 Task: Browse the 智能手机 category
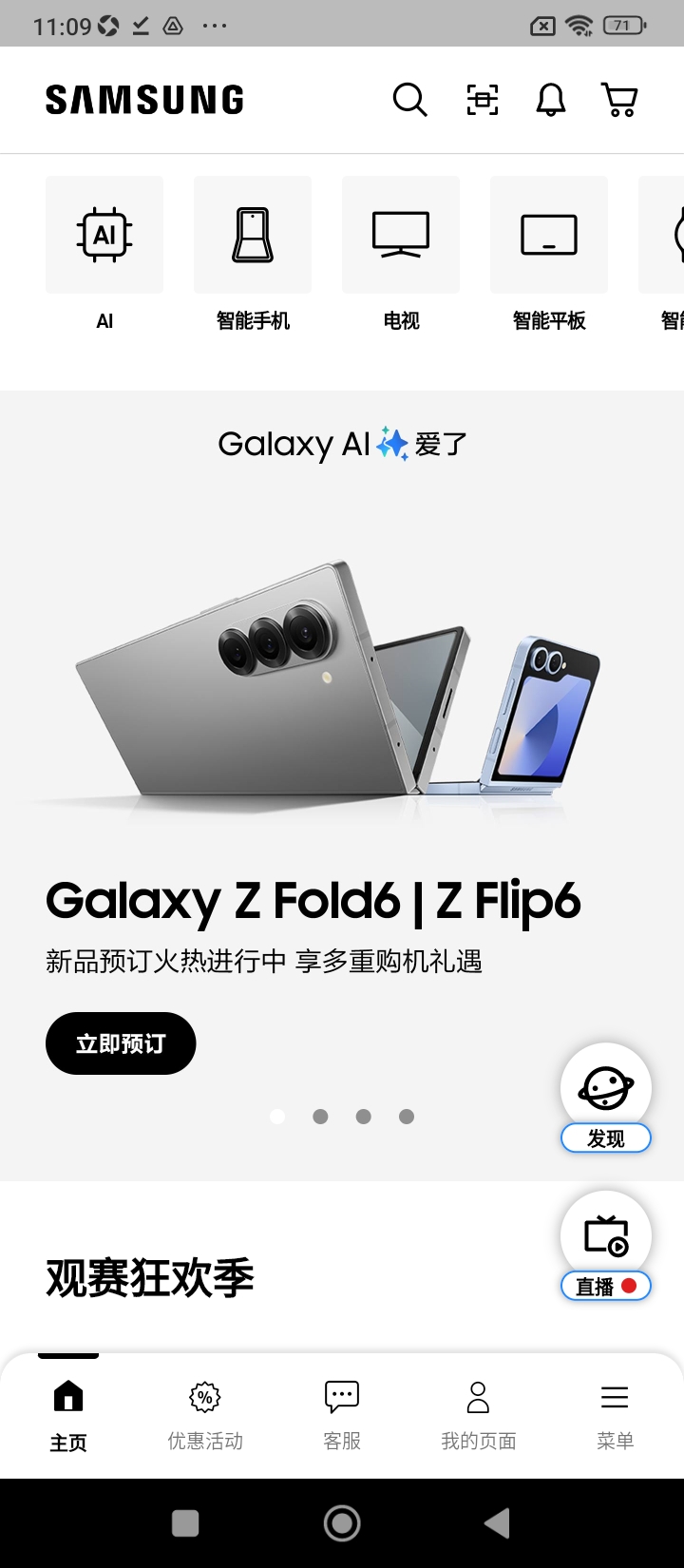click(x=253, y=254)
